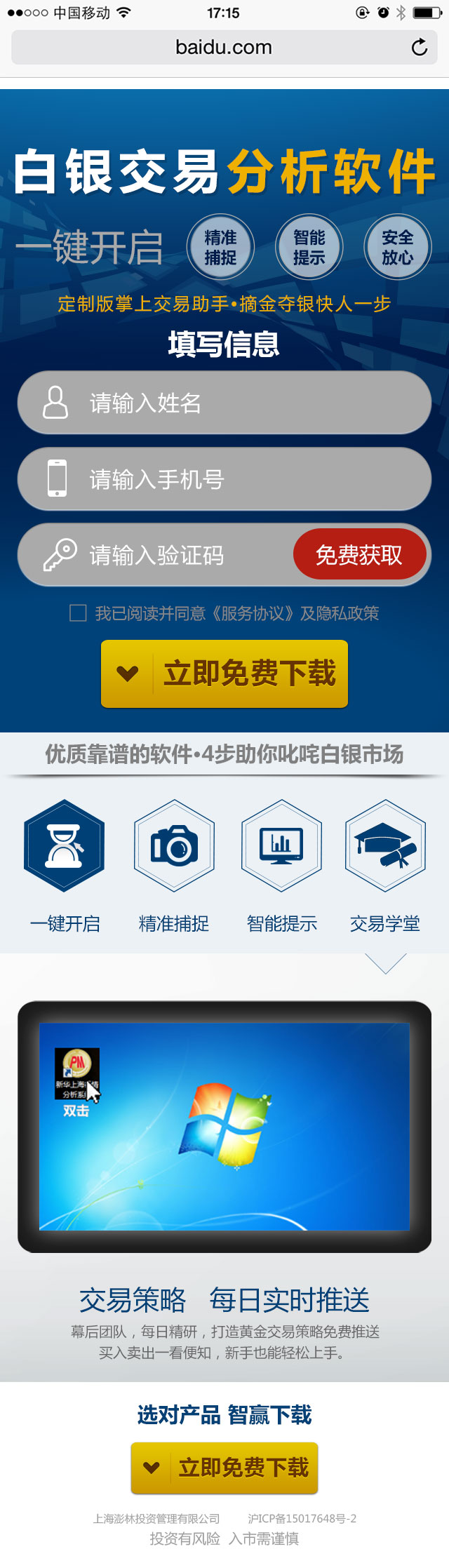This screenshot has height=1568, width=449.
Task: Tap 立即免费下载 under the form
Action: click(x=224, y=674)
